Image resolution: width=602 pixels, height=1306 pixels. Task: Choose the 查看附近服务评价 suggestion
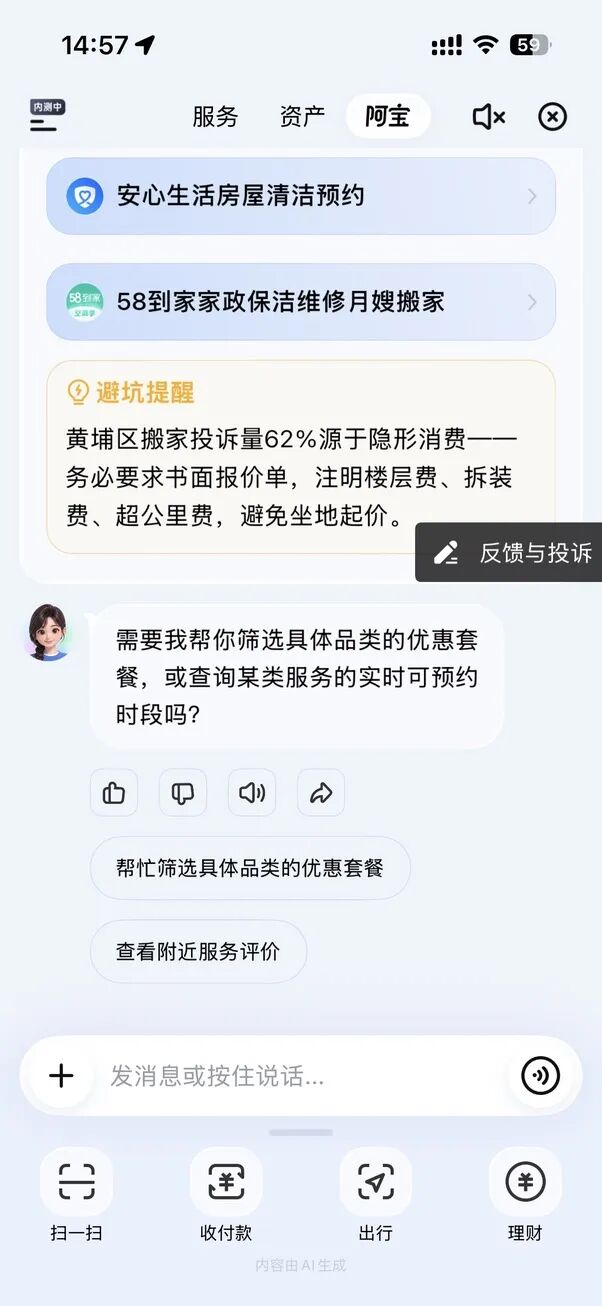pyautogui.click(x=198, y=952)
